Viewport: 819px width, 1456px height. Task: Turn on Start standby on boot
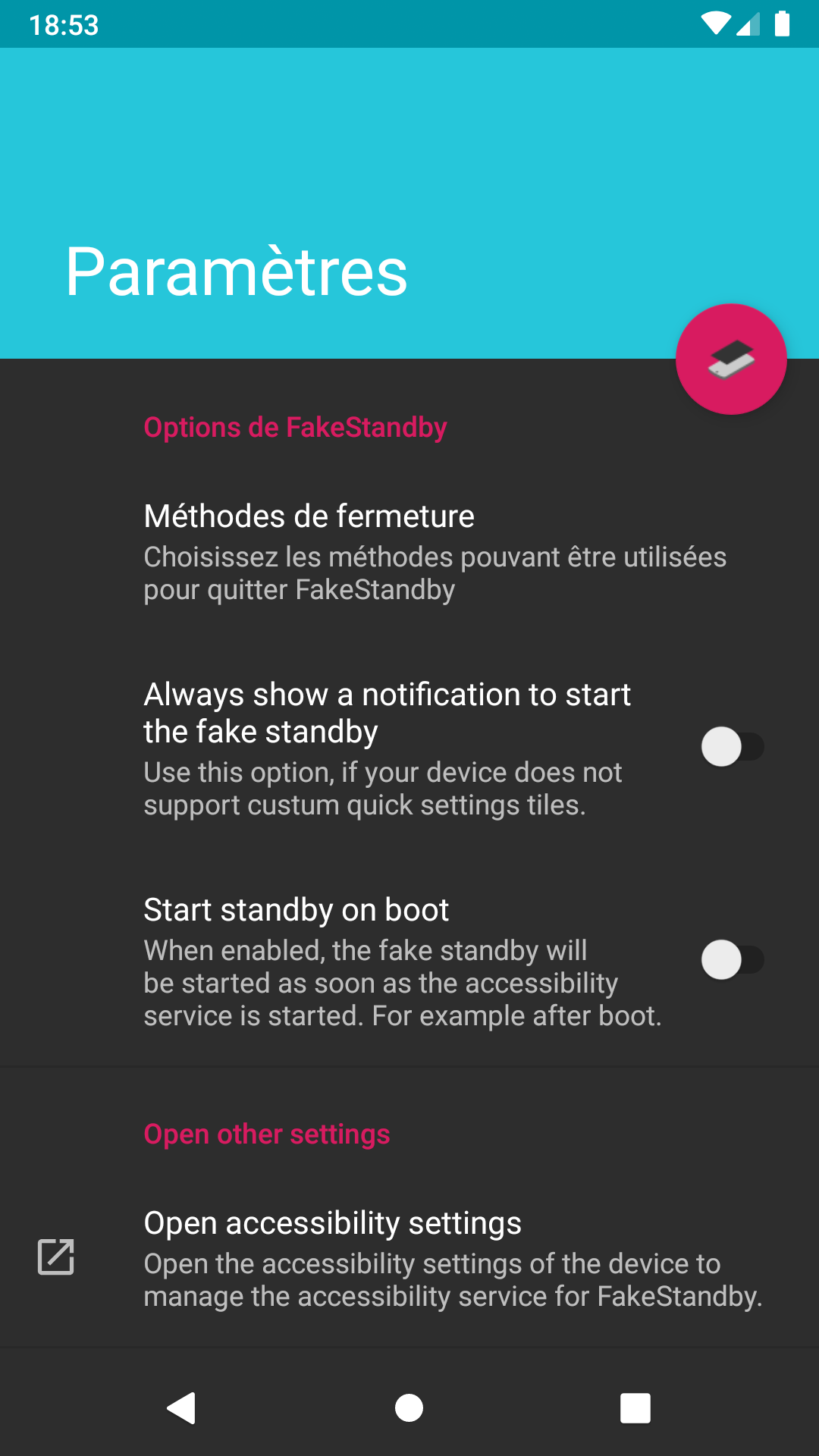tap(732, 960)
